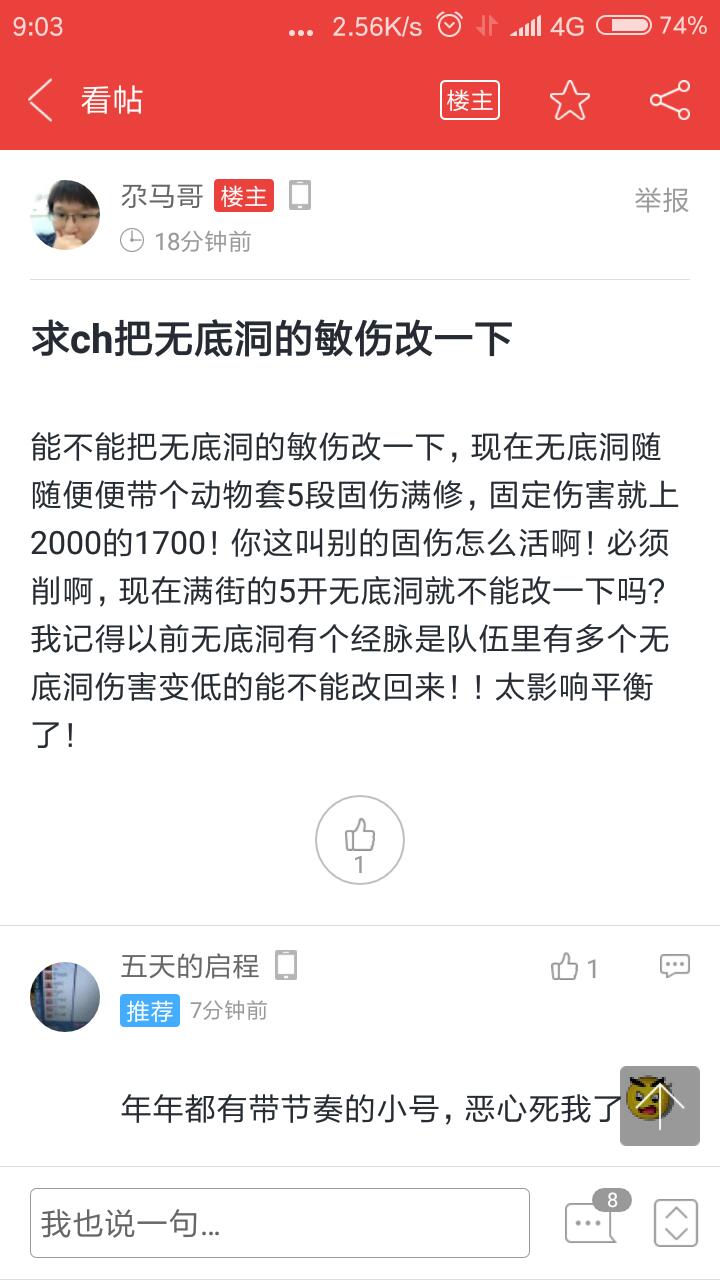Like 五天的启程's reply
This screenshot has width=720, height=1280.
573,967
